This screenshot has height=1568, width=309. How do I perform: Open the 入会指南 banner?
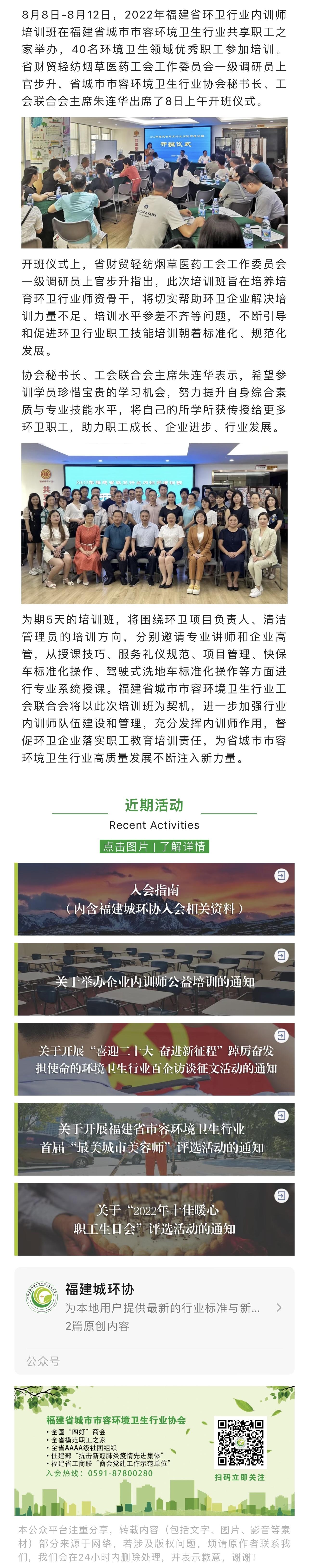[155, 899]
